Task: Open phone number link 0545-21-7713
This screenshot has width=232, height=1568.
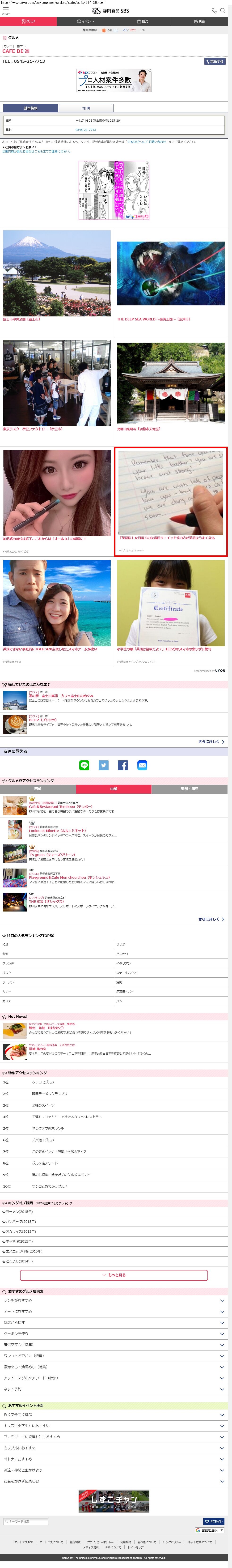Action: pyautogui.click(x=86, y=130)
